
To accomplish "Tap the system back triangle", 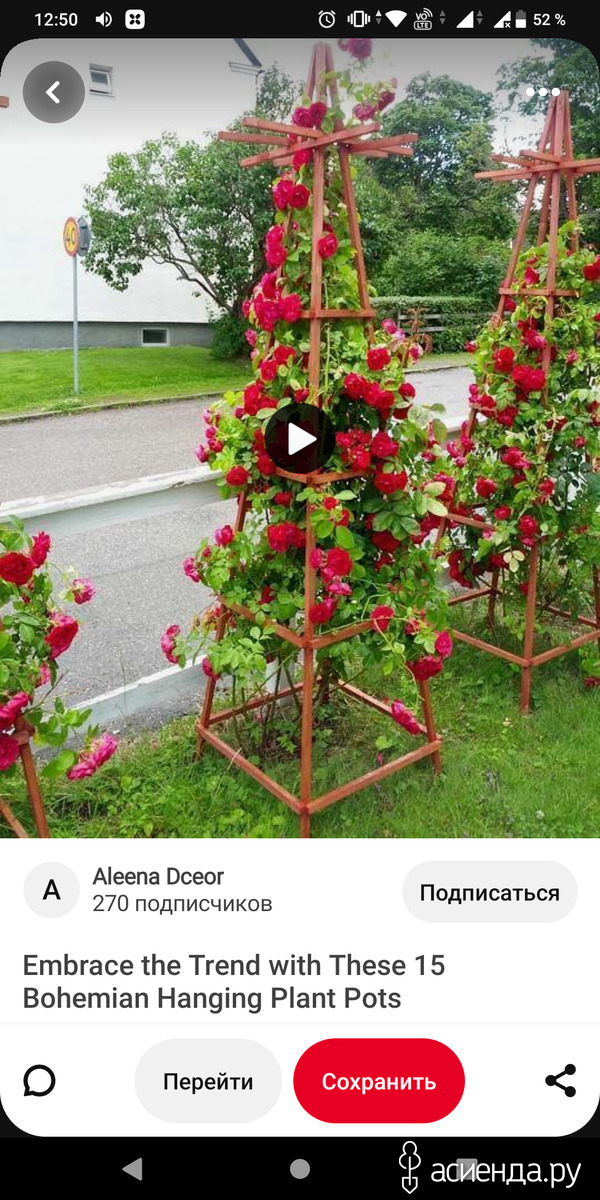I will [x=132, y=1168].
